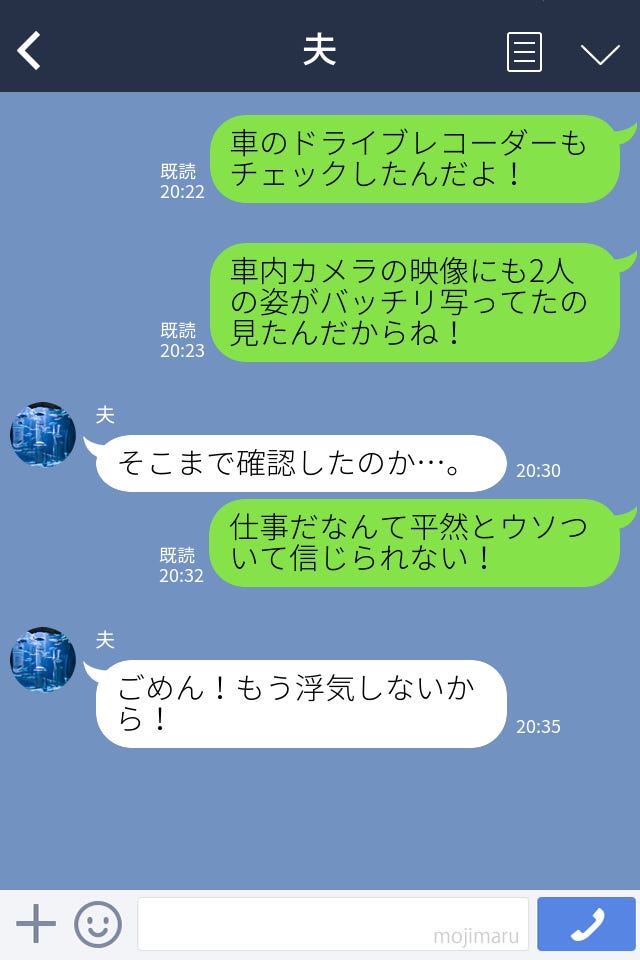Expand the chat menu chevron
Image resolution: width=640 pixels, height=960 pixels.
[600, 54]
